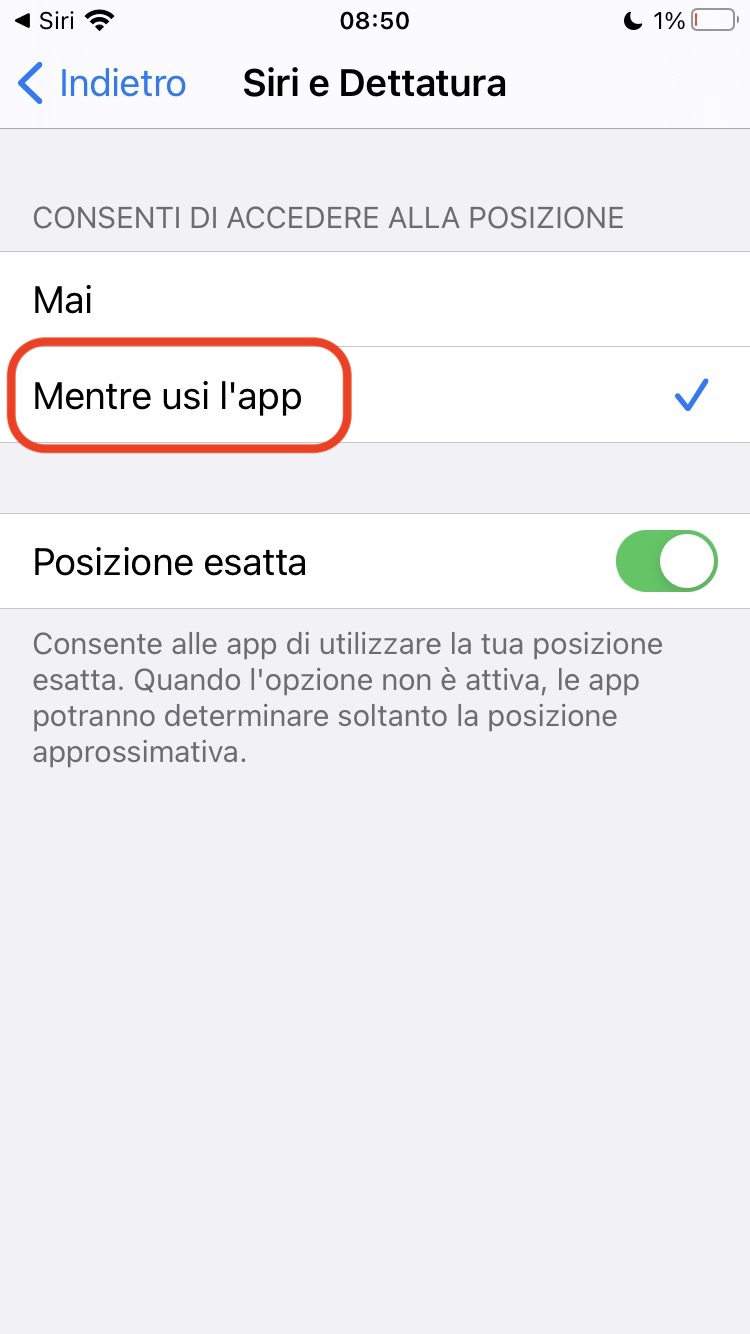Image resolution: width=750 pixels, height=1334 pixels.
Task: Return to Siri via status bar breadcrumb
Action: pyautogui.click(x=44, y=21)
